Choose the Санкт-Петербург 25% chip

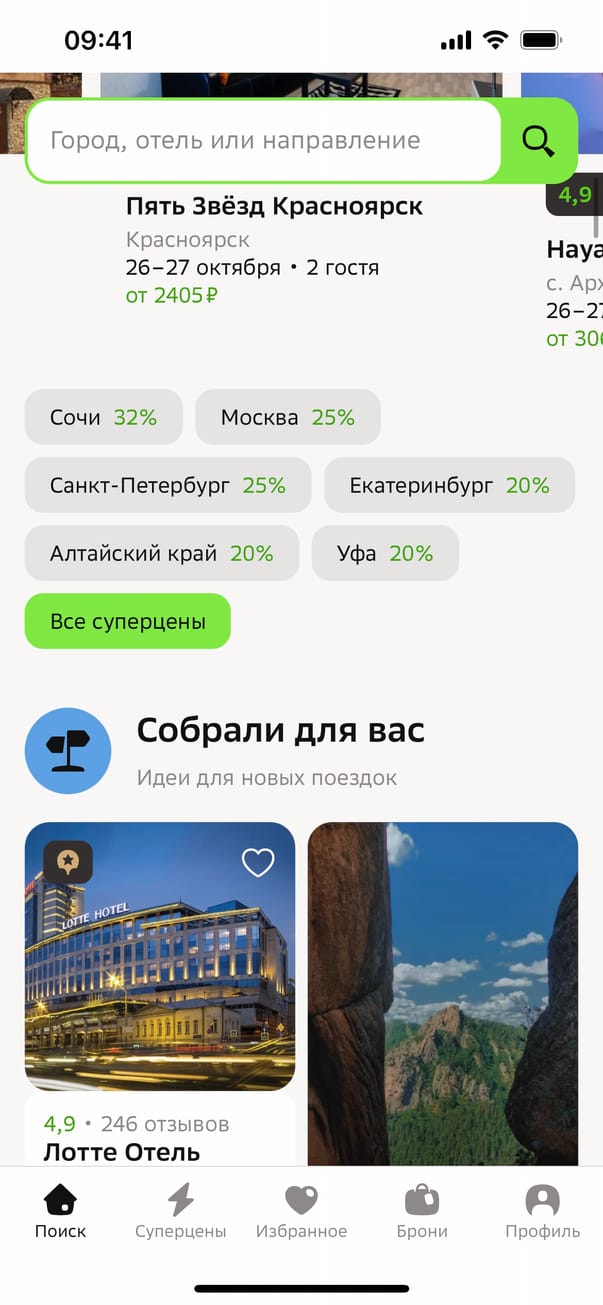pos(167,485)
